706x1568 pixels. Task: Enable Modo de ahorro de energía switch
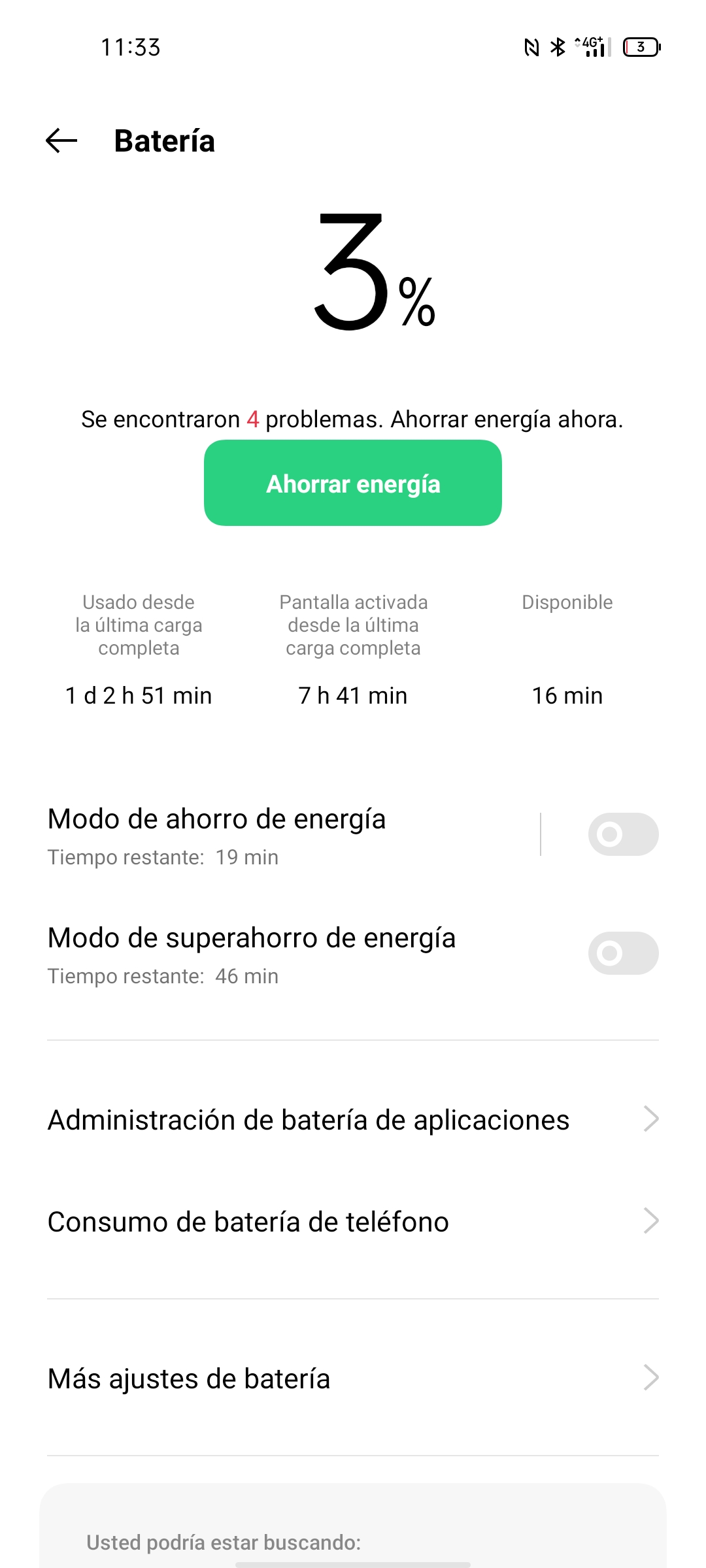click(x=622, y=834)
